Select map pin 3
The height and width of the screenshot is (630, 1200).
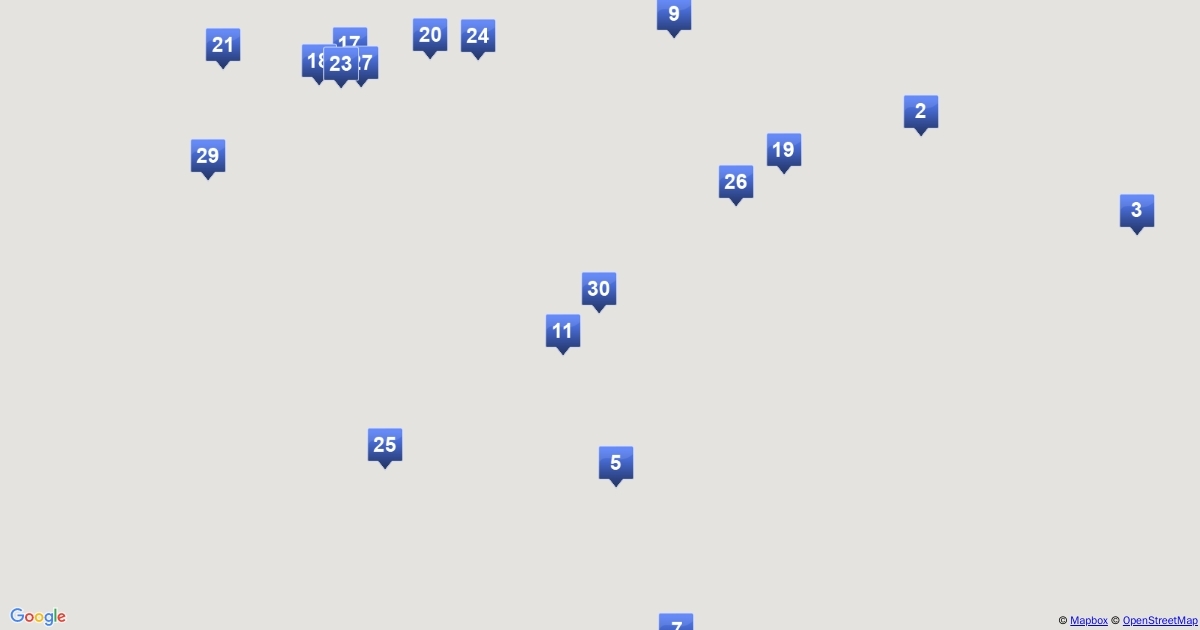(x=1137, y=211)
